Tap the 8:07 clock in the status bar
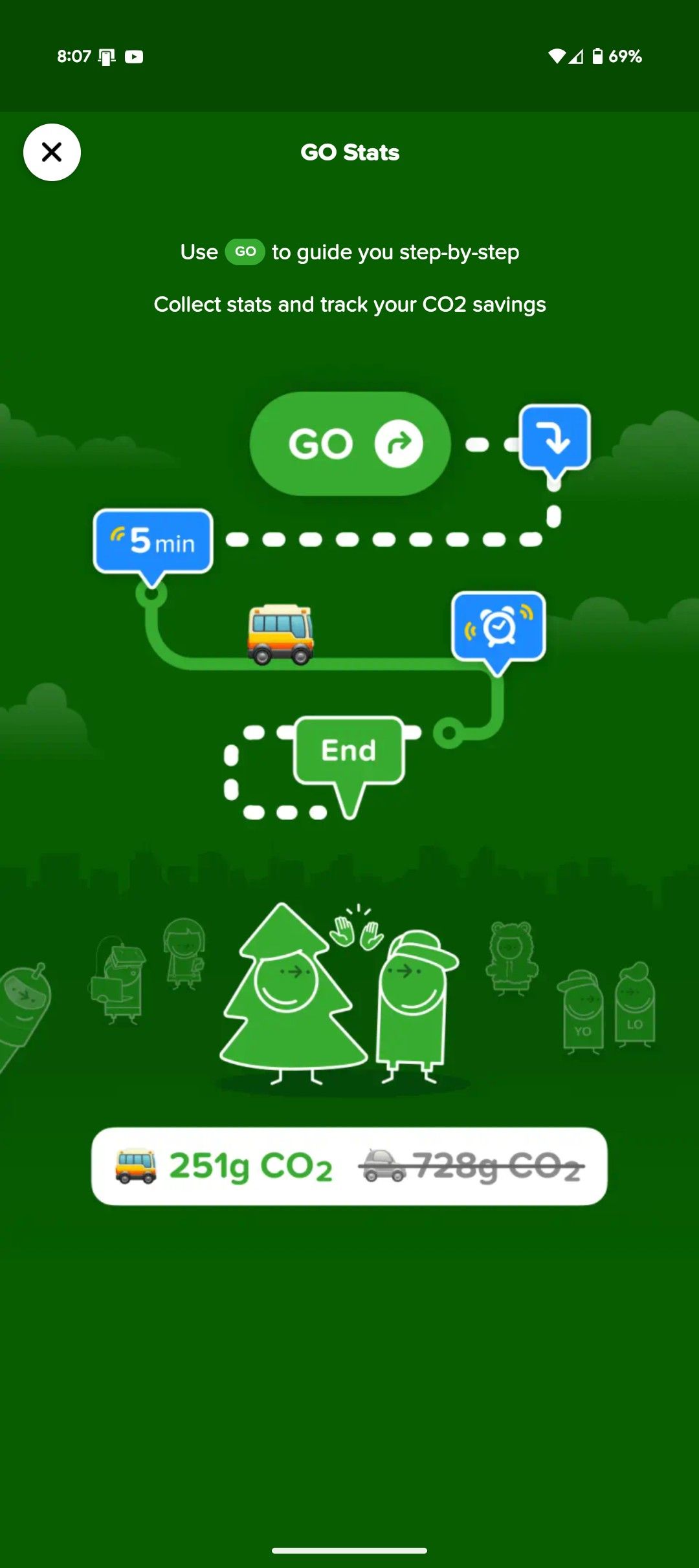699x1568 pixels. tap(73, 56)
